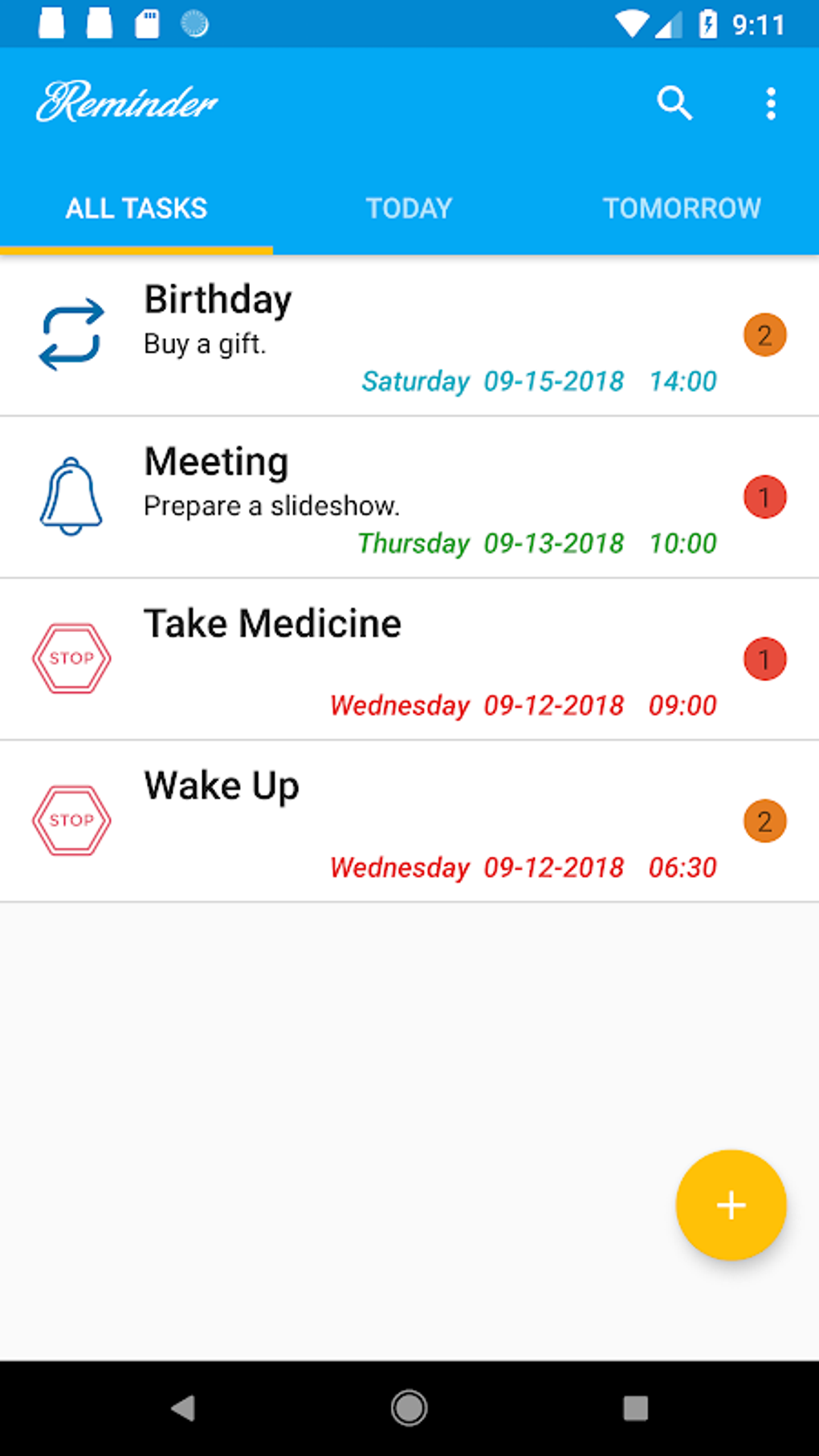Image resolution: width=819 pixels, height=1456 pixels.
Task: Switch to the Today tab
Action: [409, 209]
